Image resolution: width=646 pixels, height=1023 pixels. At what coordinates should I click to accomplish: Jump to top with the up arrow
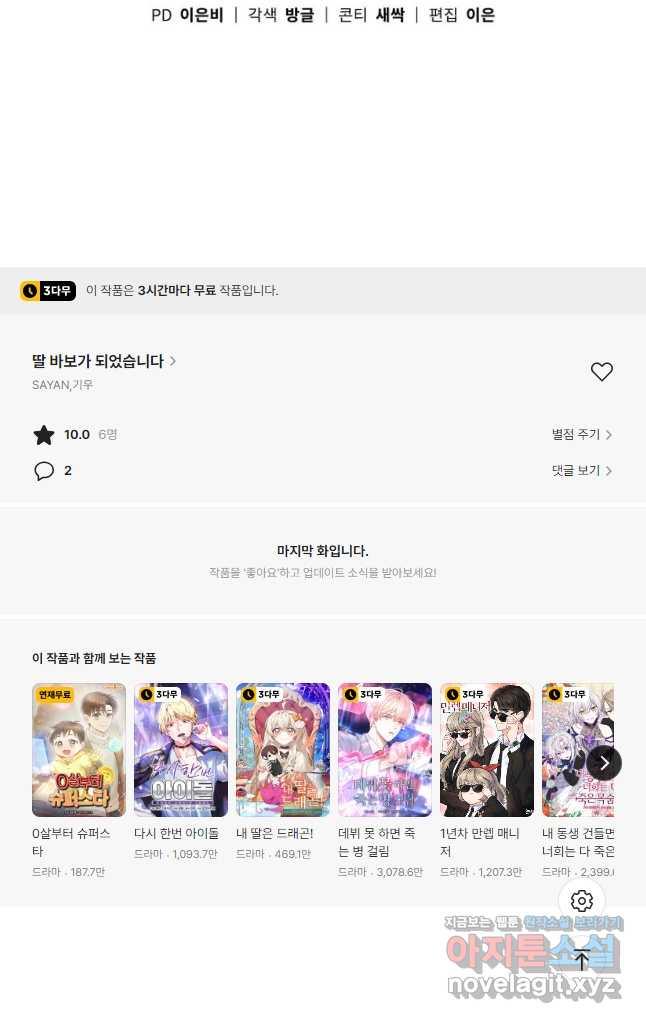point(582,960)
